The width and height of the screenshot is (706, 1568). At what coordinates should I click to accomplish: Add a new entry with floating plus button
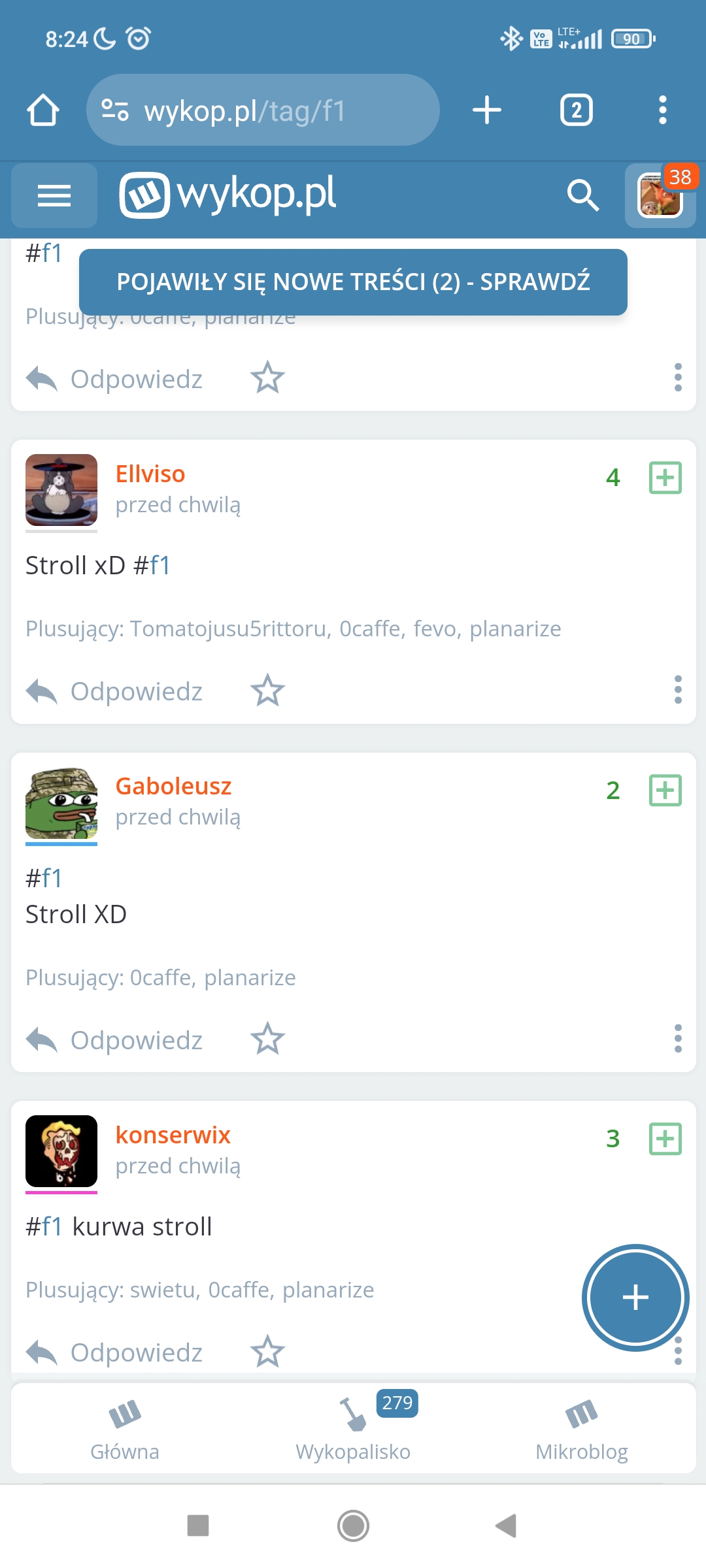635,1298
